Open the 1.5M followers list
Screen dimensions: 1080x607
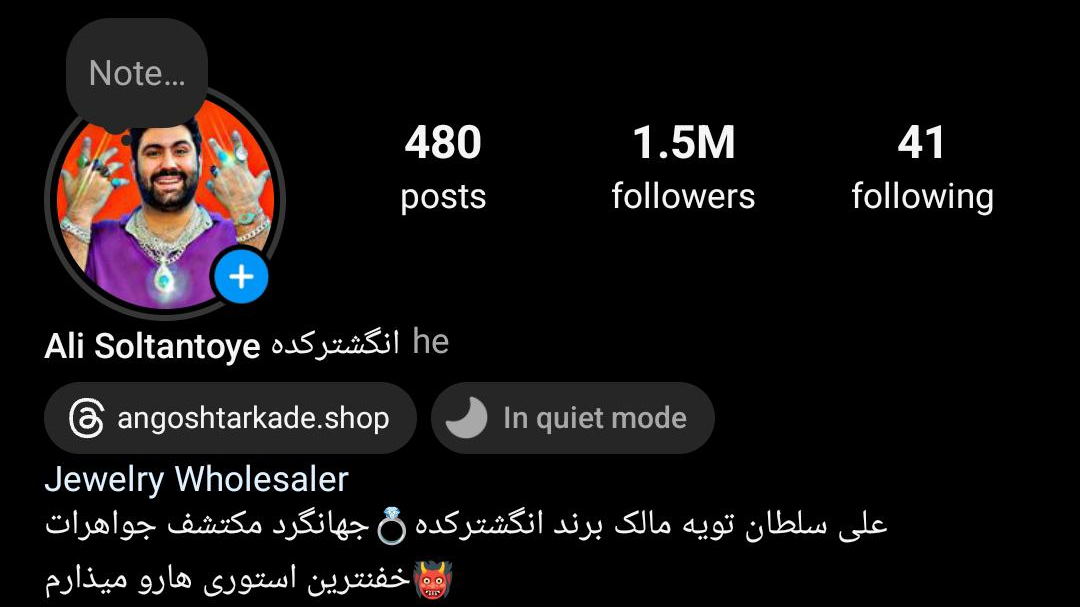tap(683, 168)
